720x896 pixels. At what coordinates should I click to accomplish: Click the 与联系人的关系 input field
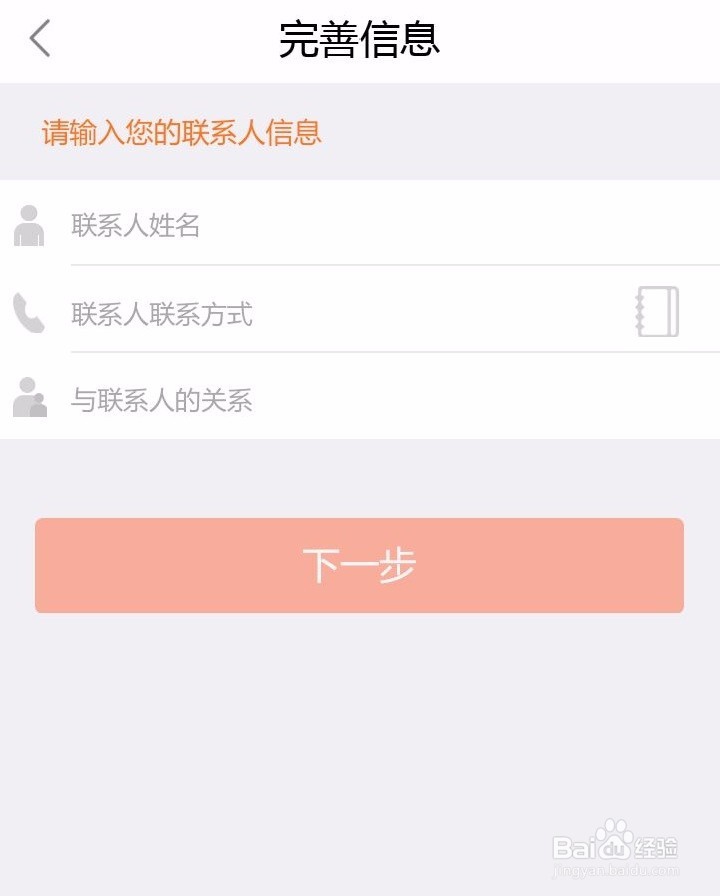coord(300,400)
